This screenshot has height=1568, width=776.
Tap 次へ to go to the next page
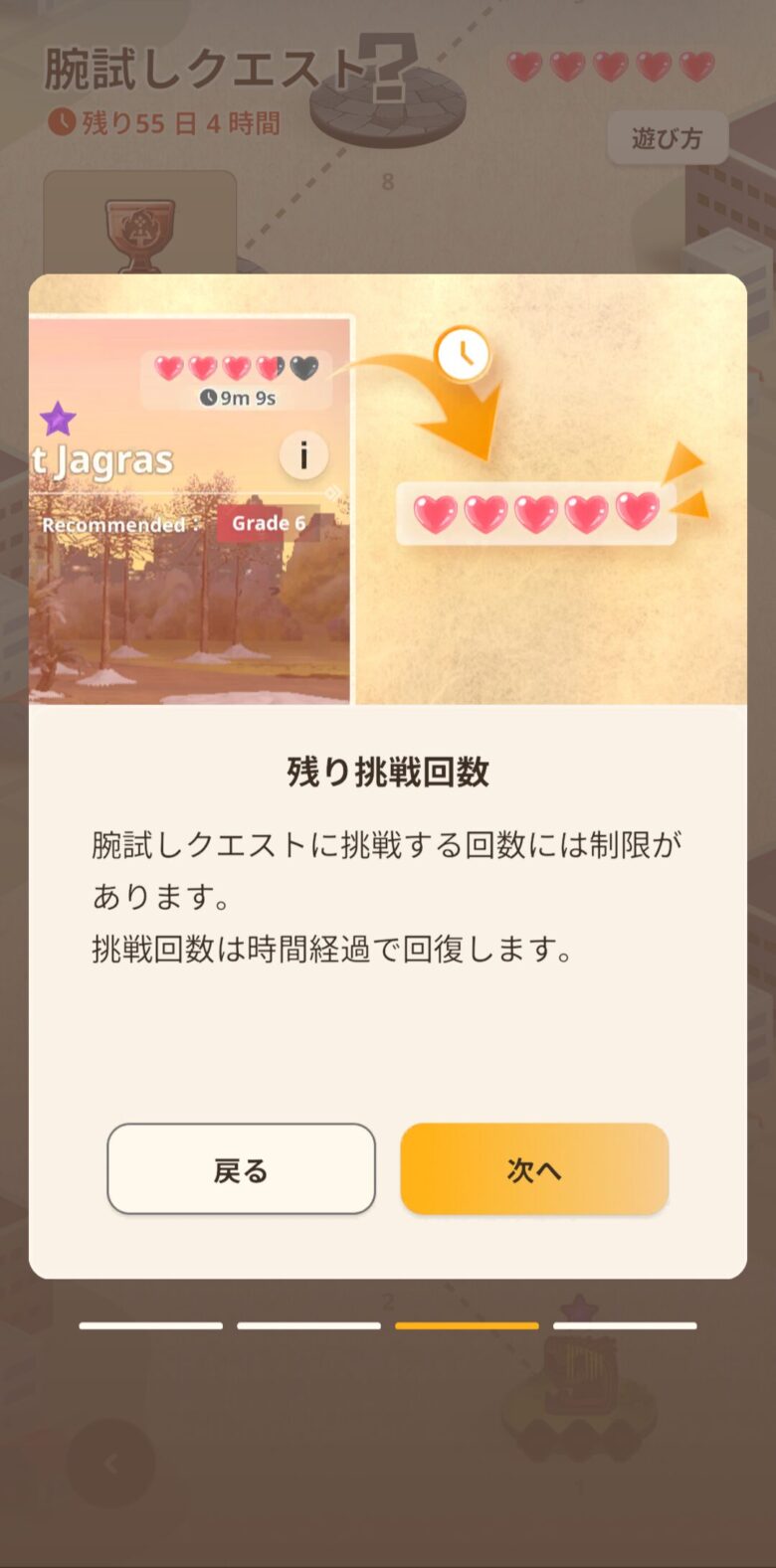click(534, 1169)
